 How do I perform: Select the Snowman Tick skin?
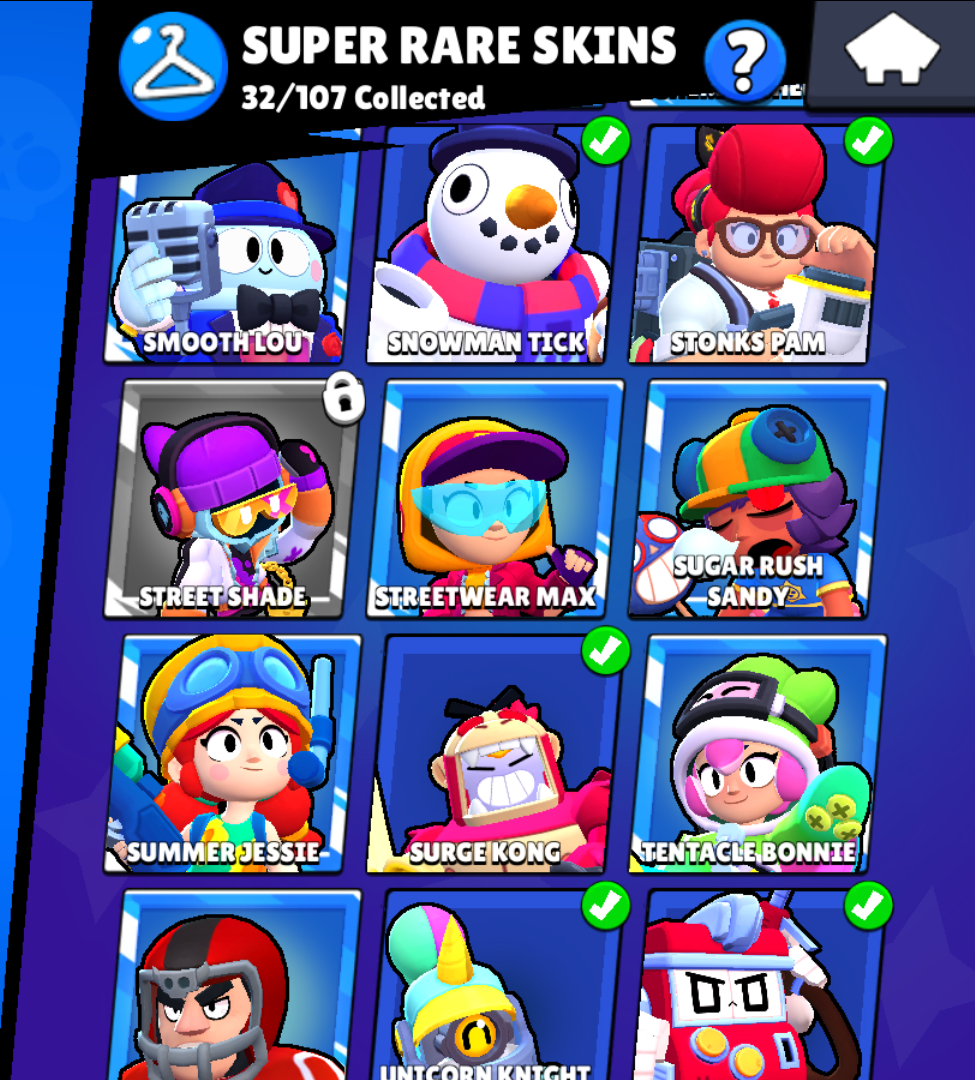point(492,250)
